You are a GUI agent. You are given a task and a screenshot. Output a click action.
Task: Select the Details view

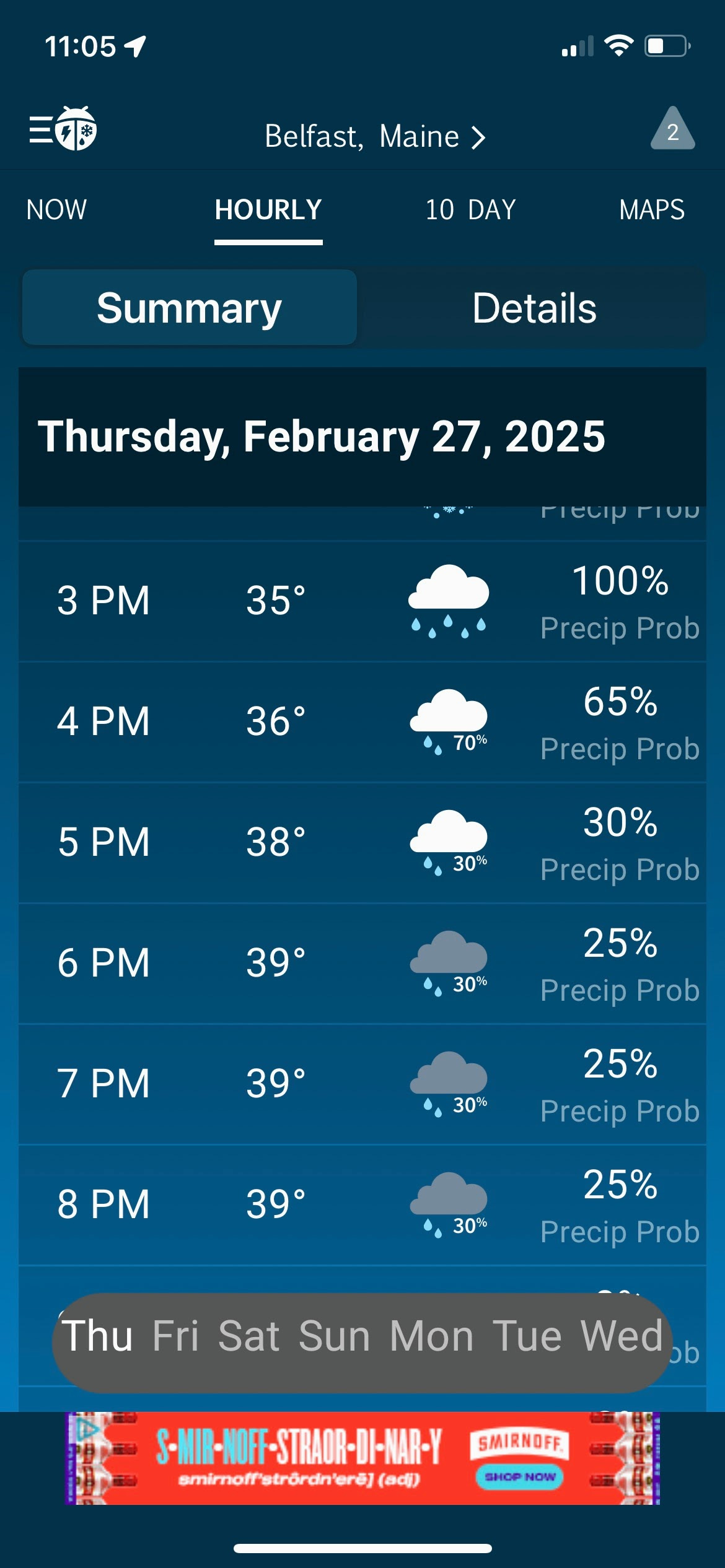(x=534, y=308)
